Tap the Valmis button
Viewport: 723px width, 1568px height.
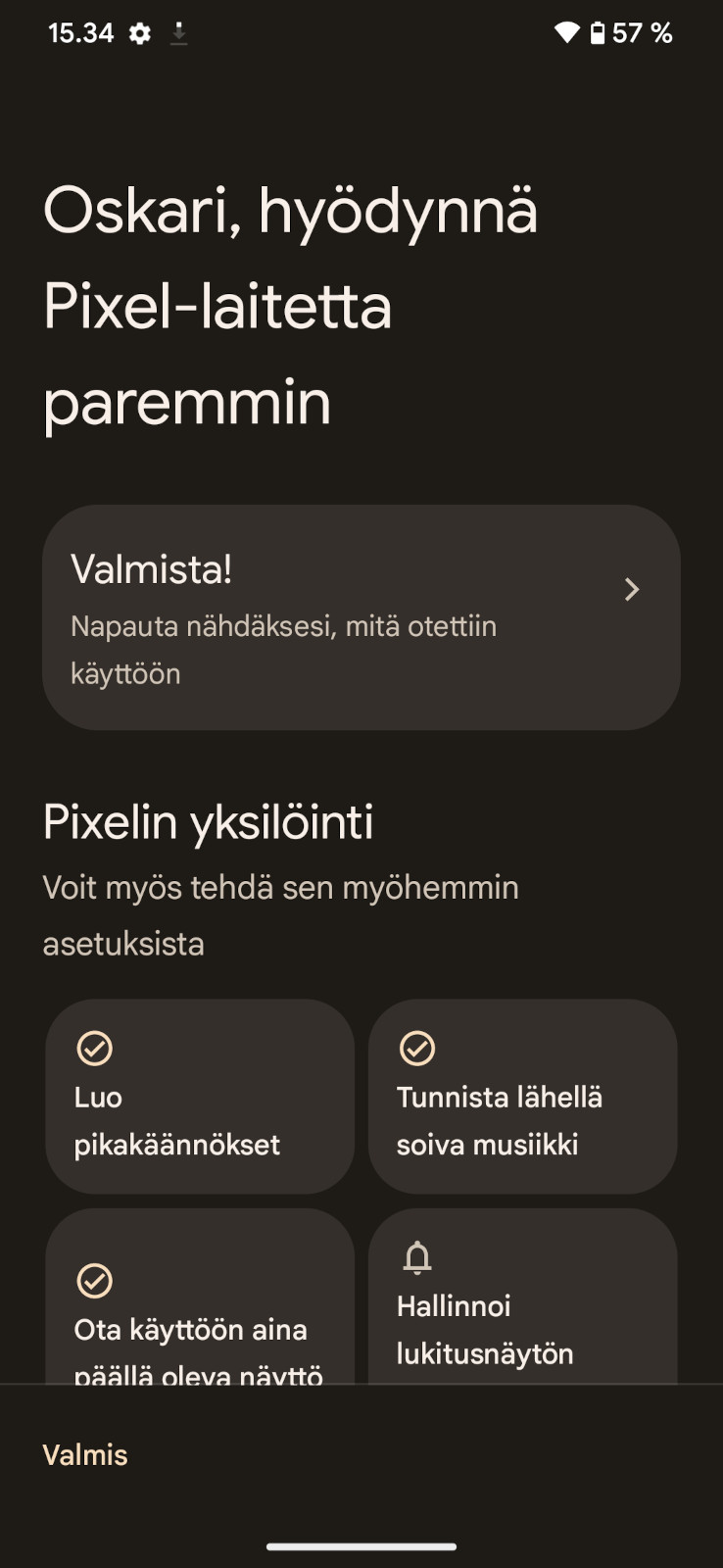85,1455
